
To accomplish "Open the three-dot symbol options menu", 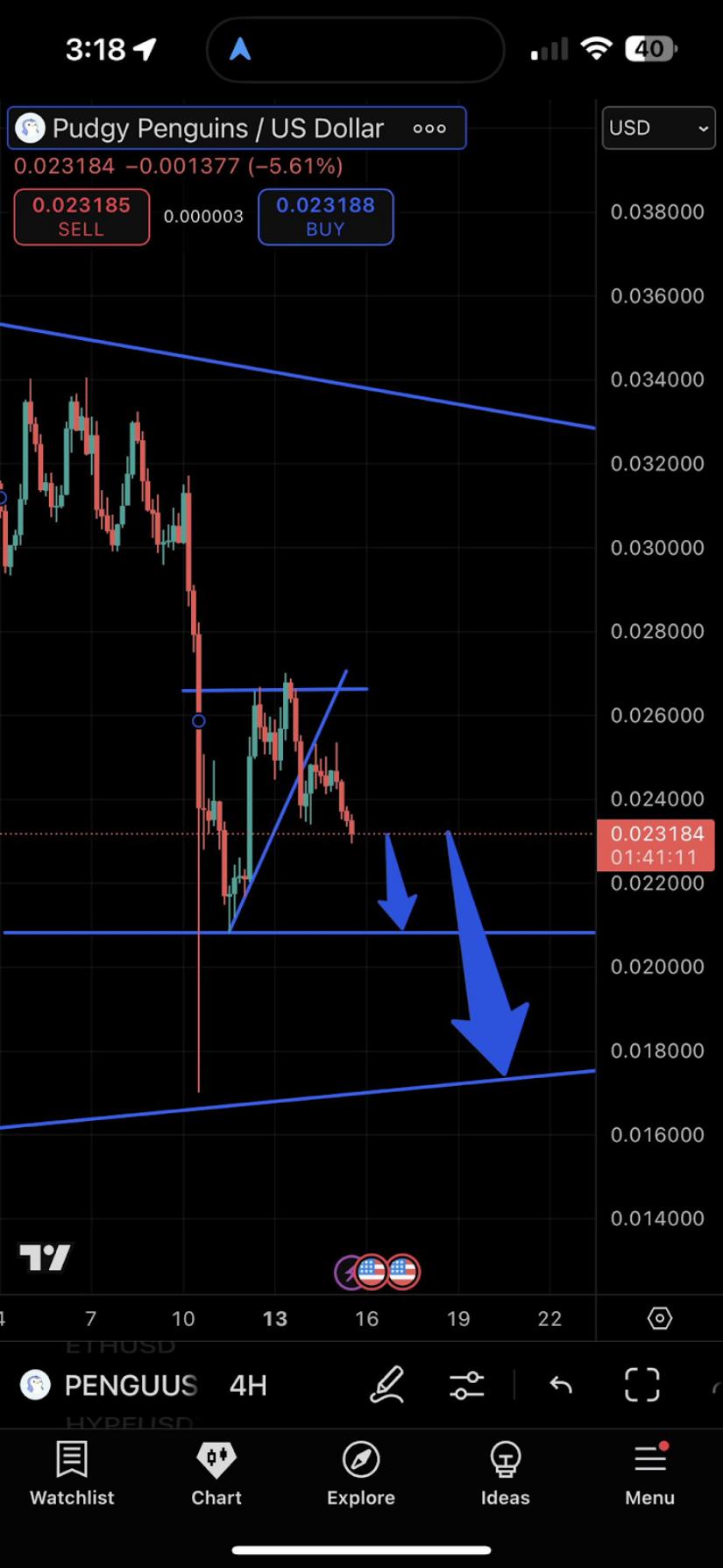I will [429, 128].
